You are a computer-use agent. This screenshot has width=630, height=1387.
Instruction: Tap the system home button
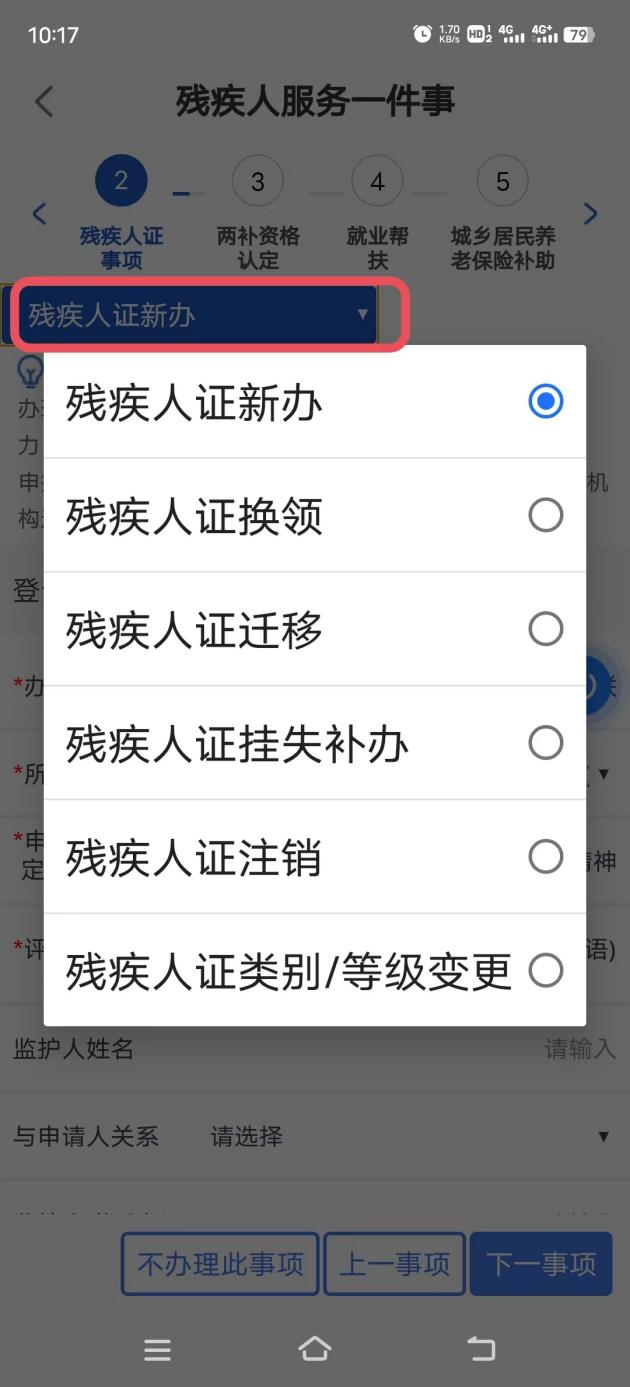(x=314, y=1349)
